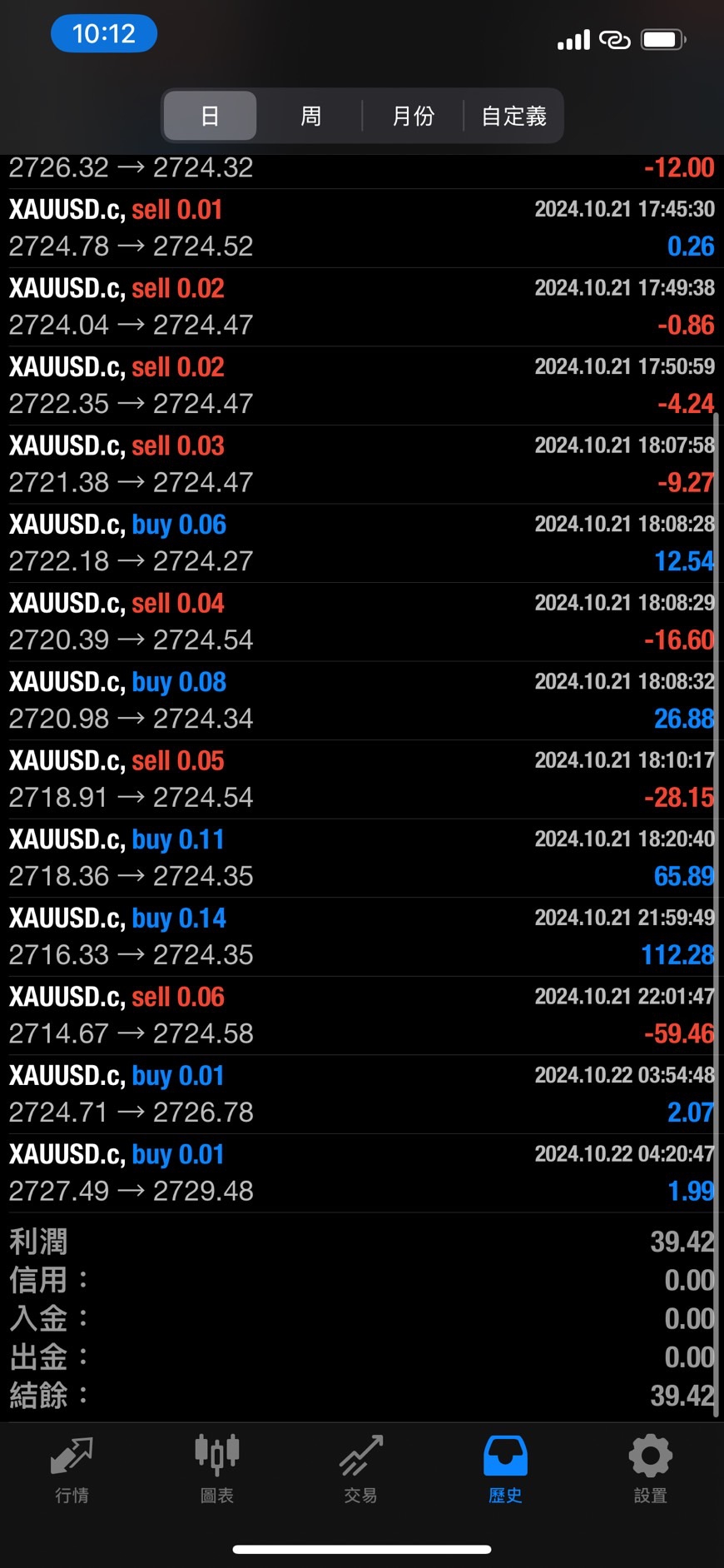Switch to the 月份 (month) period
The height and width of the screenshot is (1568, 724).
pos(413,116)
